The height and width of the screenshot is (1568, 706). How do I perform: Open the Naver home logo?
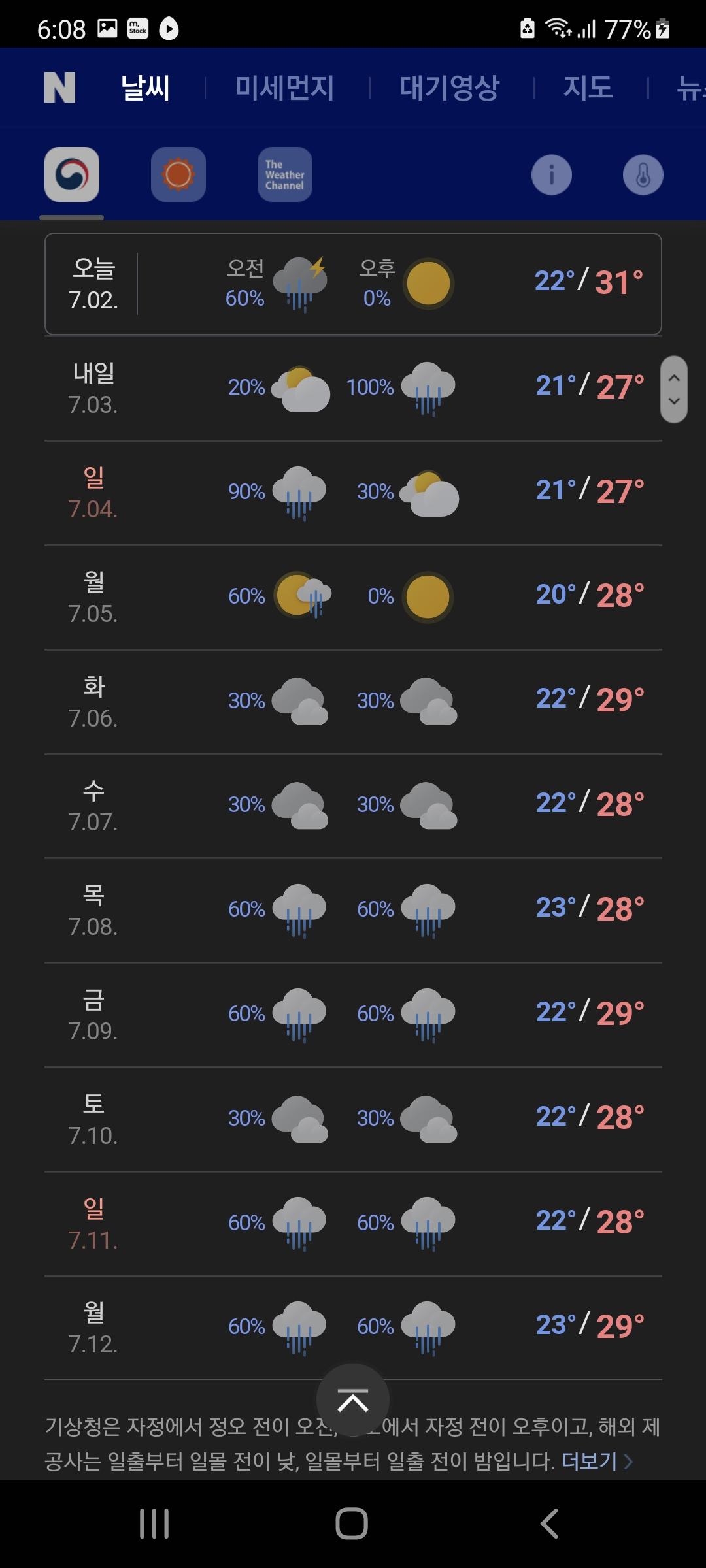pos(59,88)
